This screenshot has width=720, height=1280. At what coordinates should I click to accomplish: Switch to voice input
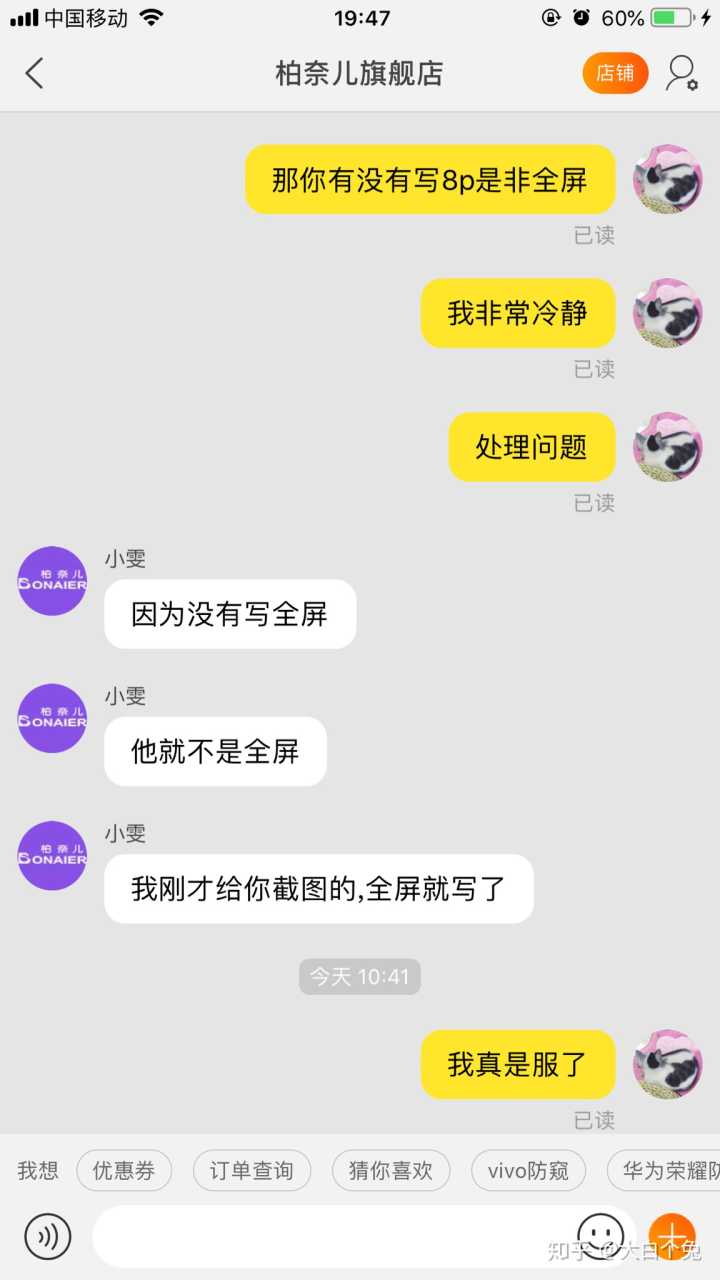[x=48, y=1236]
